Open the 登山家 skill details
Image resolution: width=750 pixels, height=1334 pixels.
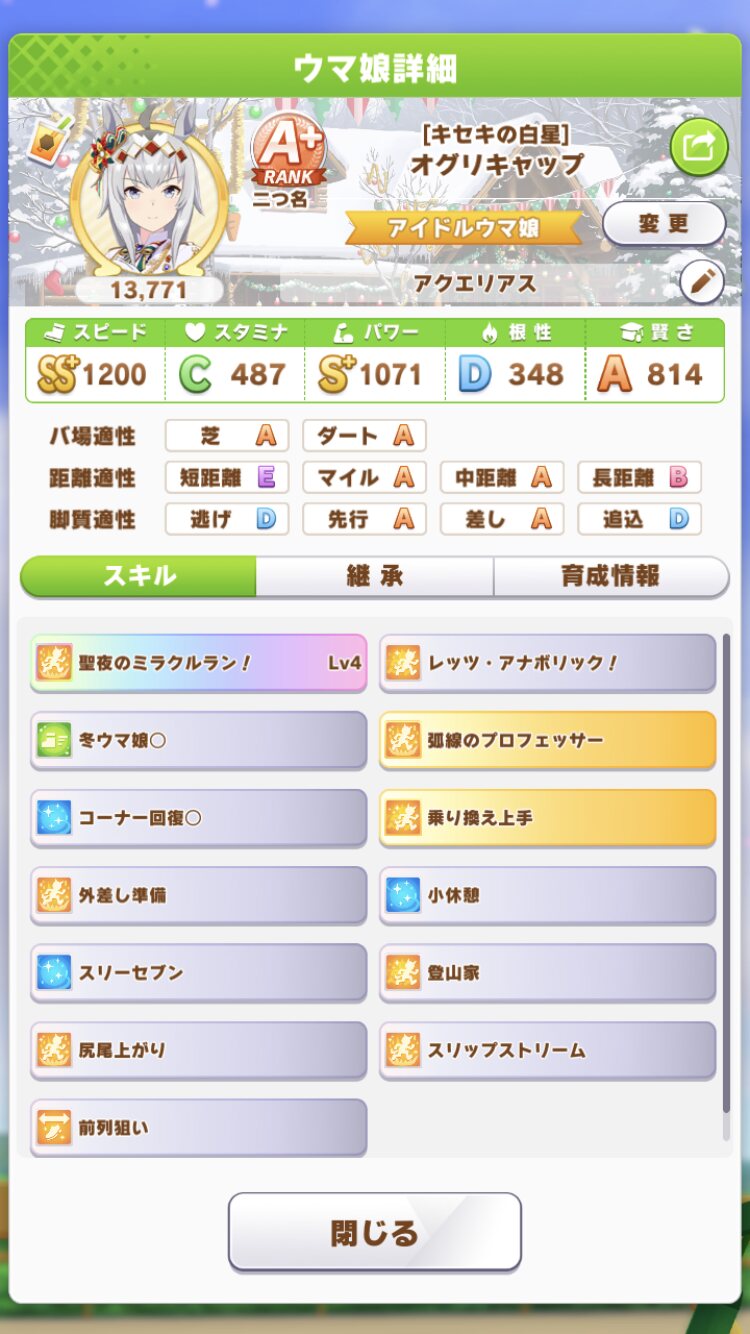click(x=547, y=972)
